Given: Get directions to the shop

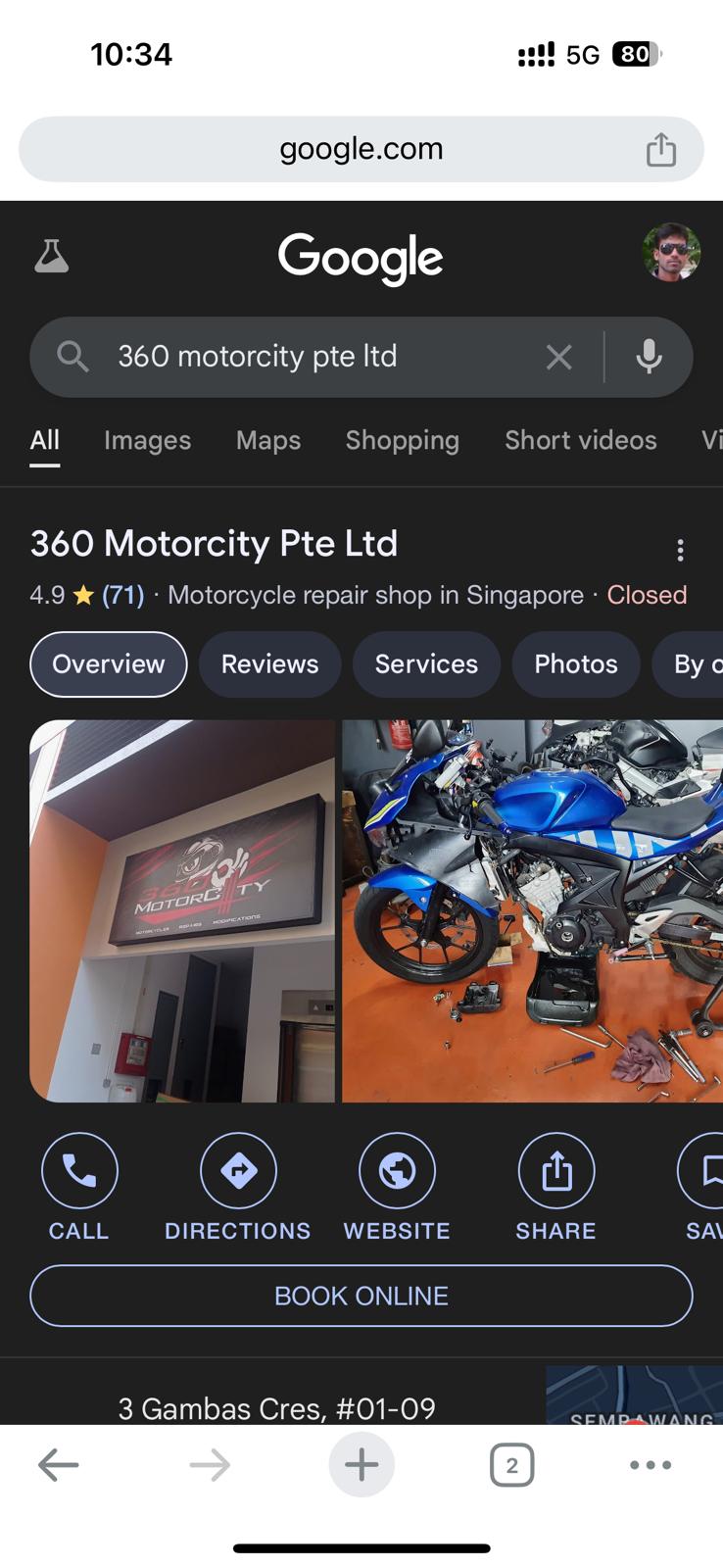Looking at the screenshot, I should pyautogui.click(x=238, y=1171).
